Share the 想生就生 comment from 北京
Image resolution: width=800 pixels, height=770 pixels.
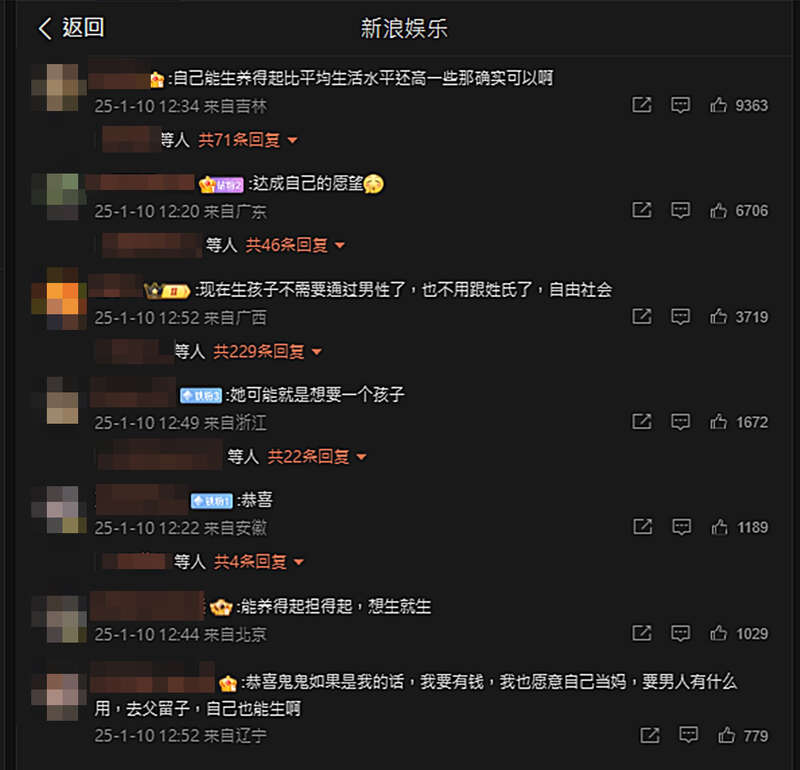tap(642, 633)
